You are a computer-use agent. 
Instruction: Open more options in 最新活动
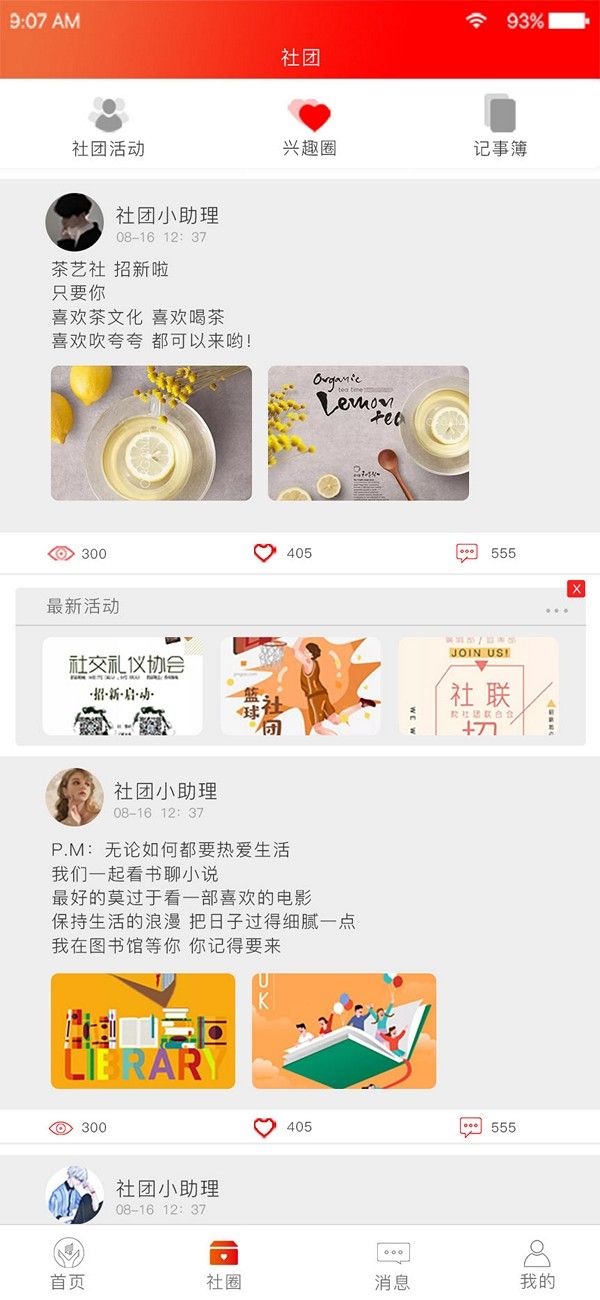557,610
